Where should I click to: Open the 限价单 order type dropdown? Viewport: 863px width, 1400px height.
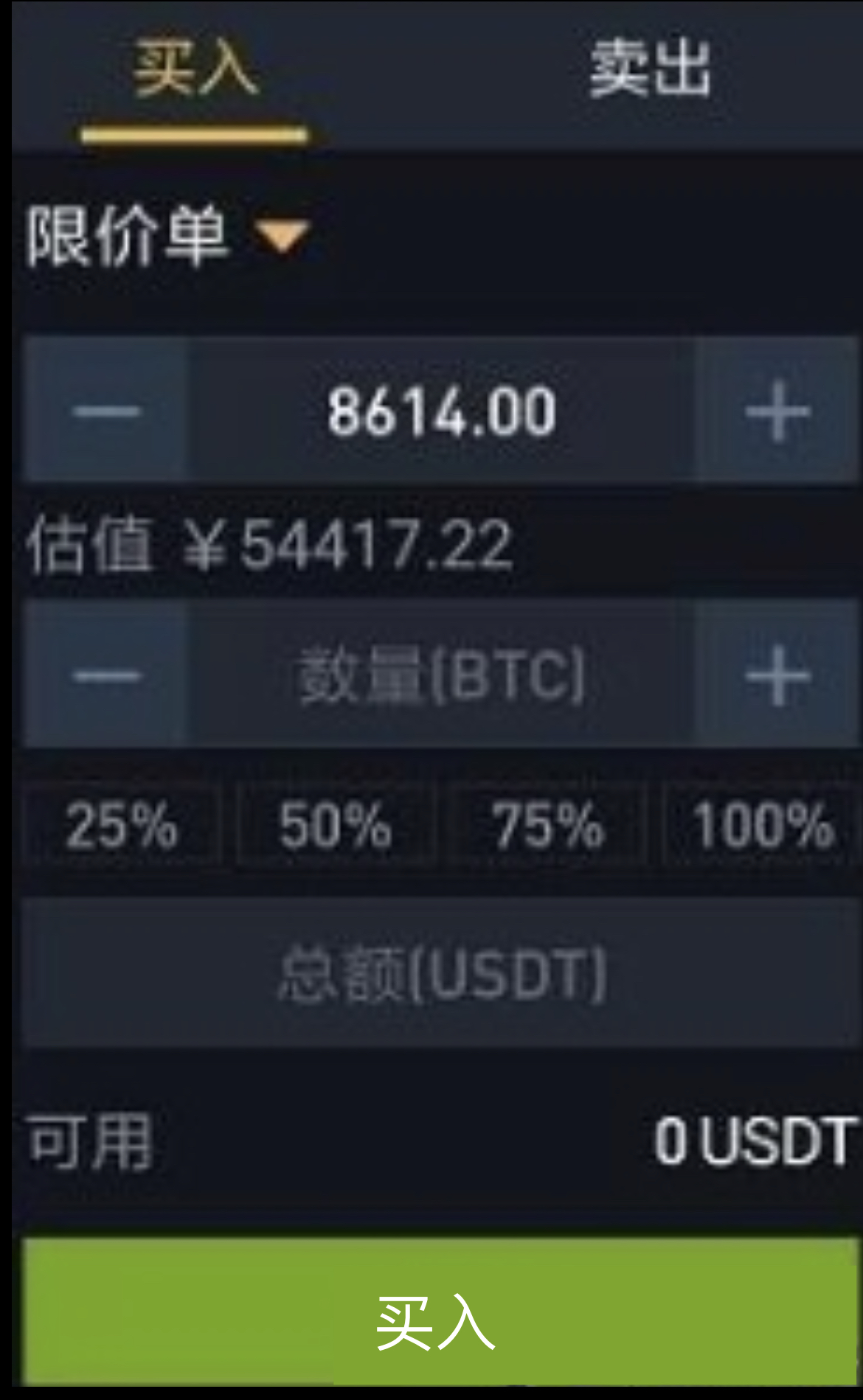(168, 236)
